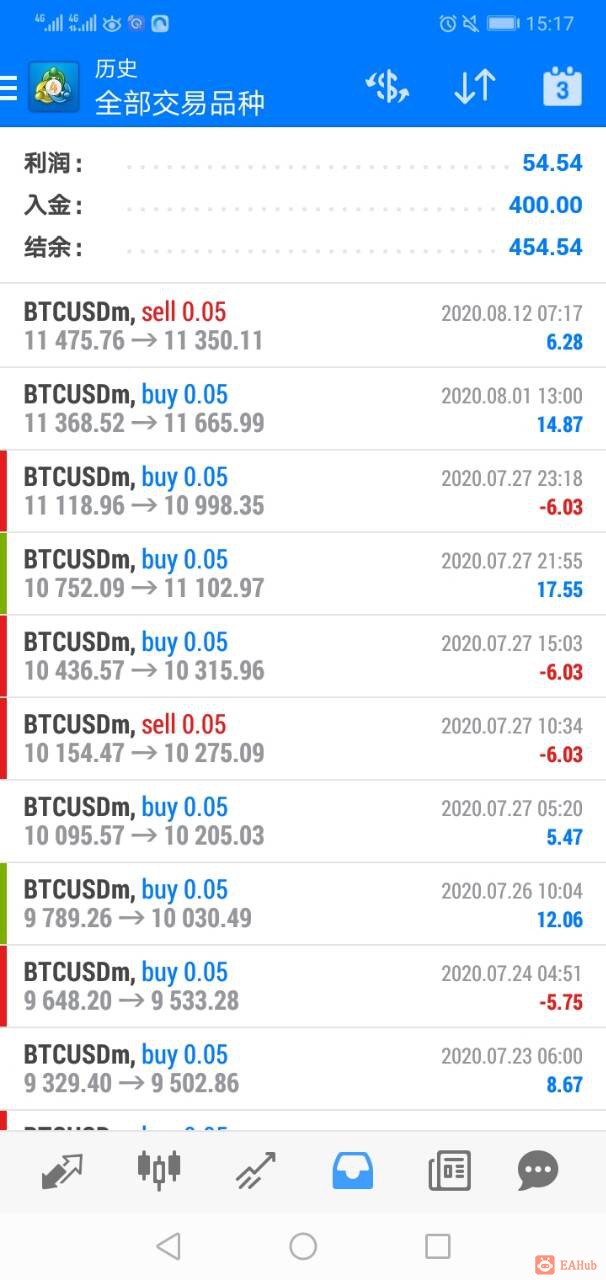
Task: Open the Chat messages tab
Action: (x=538, y=1170)
